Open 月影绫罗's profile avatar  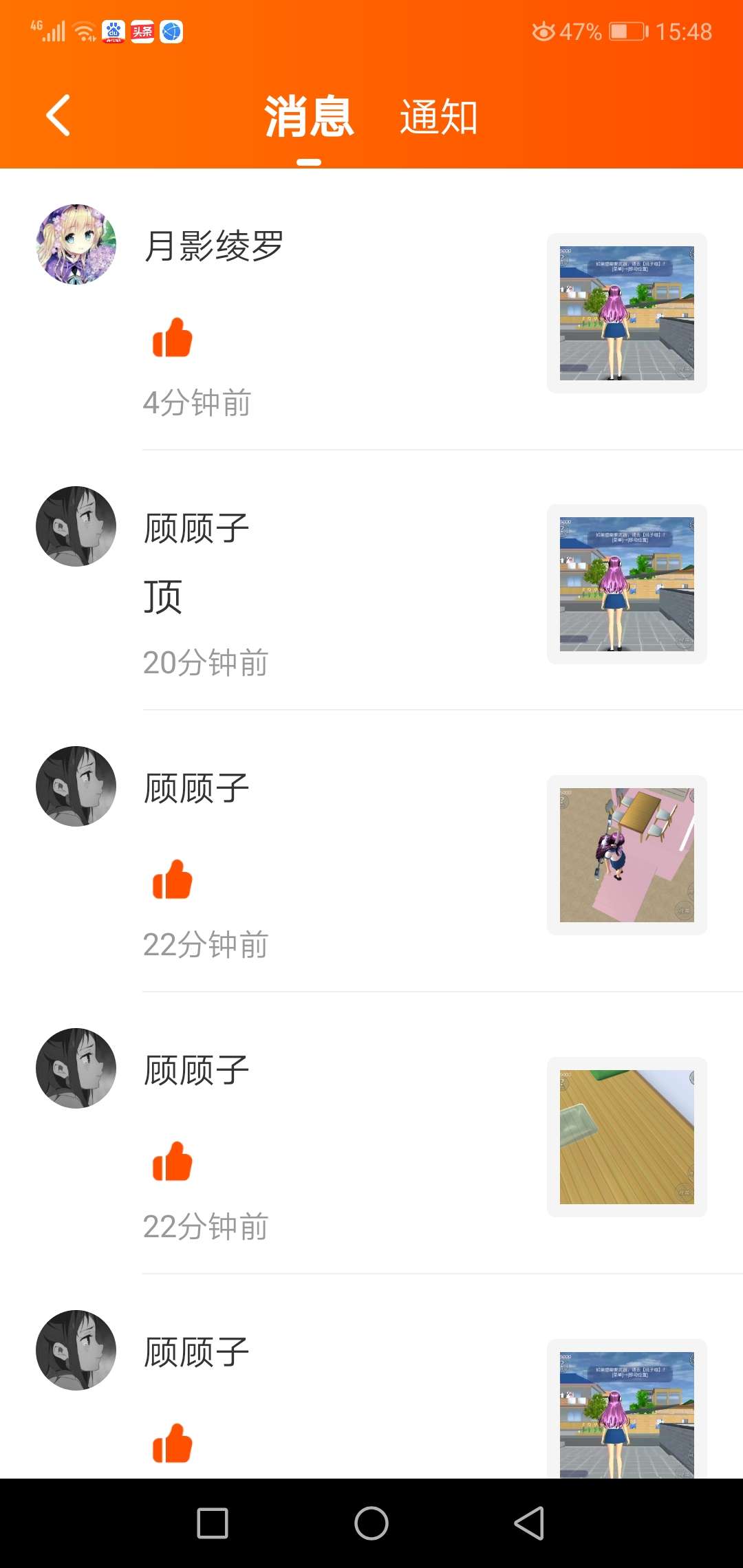76,244
